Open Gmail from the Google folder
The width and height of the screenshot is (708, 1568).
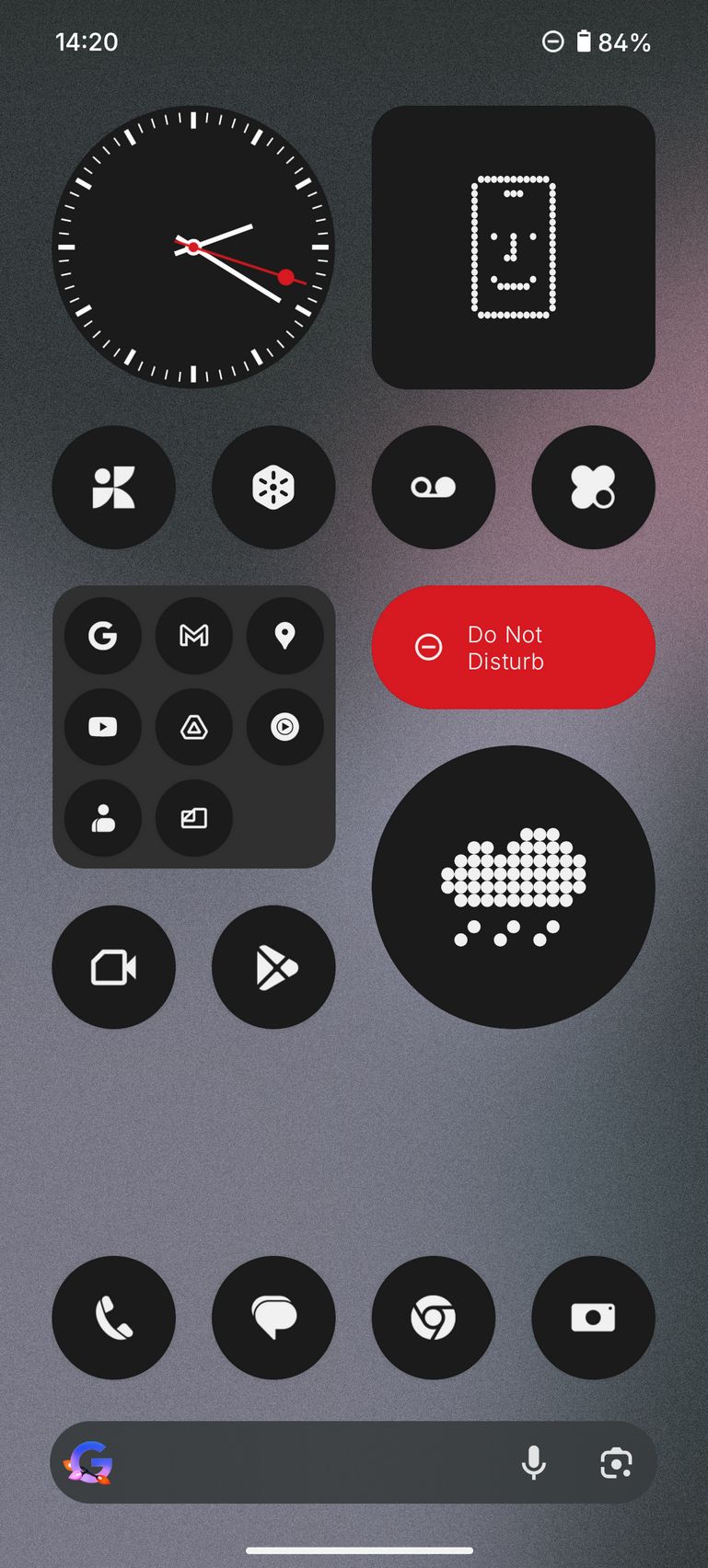193,636
